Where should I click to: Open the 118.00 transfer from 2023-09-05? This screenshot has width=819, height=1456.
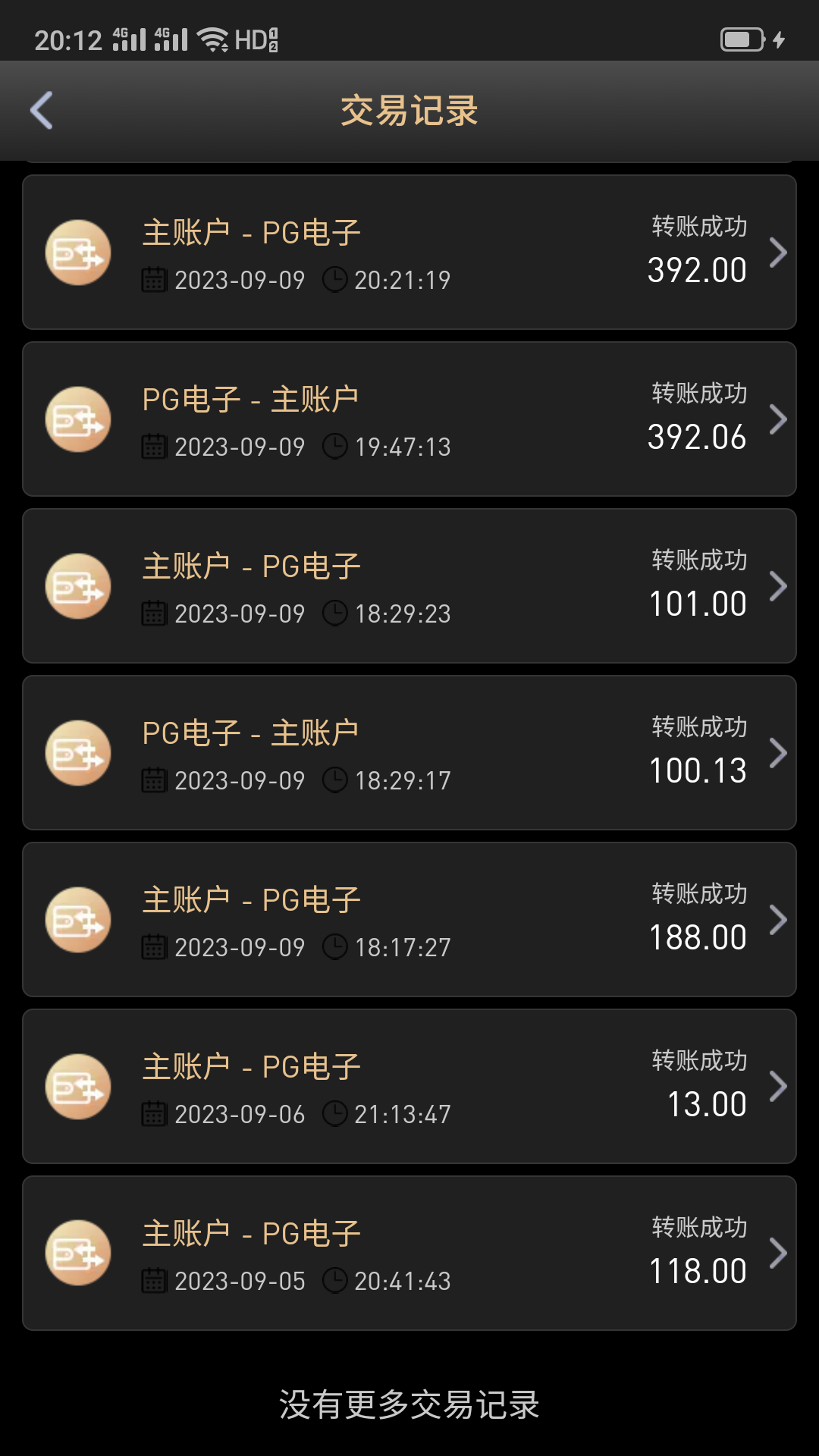coord(409,1254)
